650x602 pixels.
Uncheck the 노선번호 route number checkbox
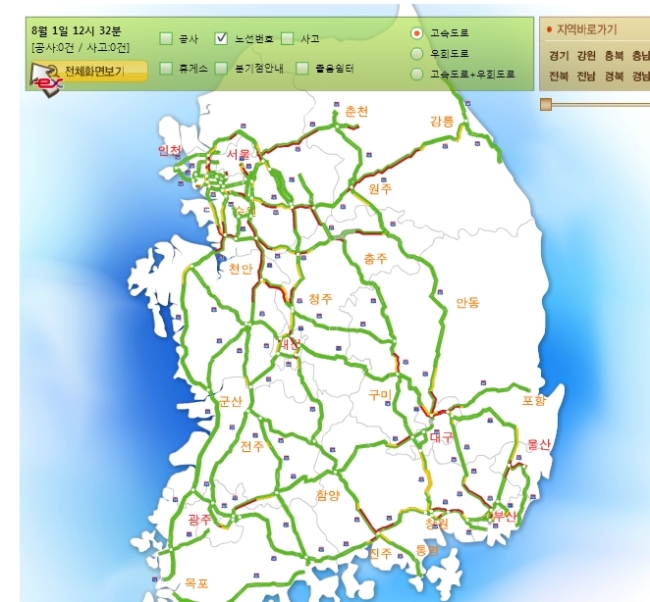[221, 39]
